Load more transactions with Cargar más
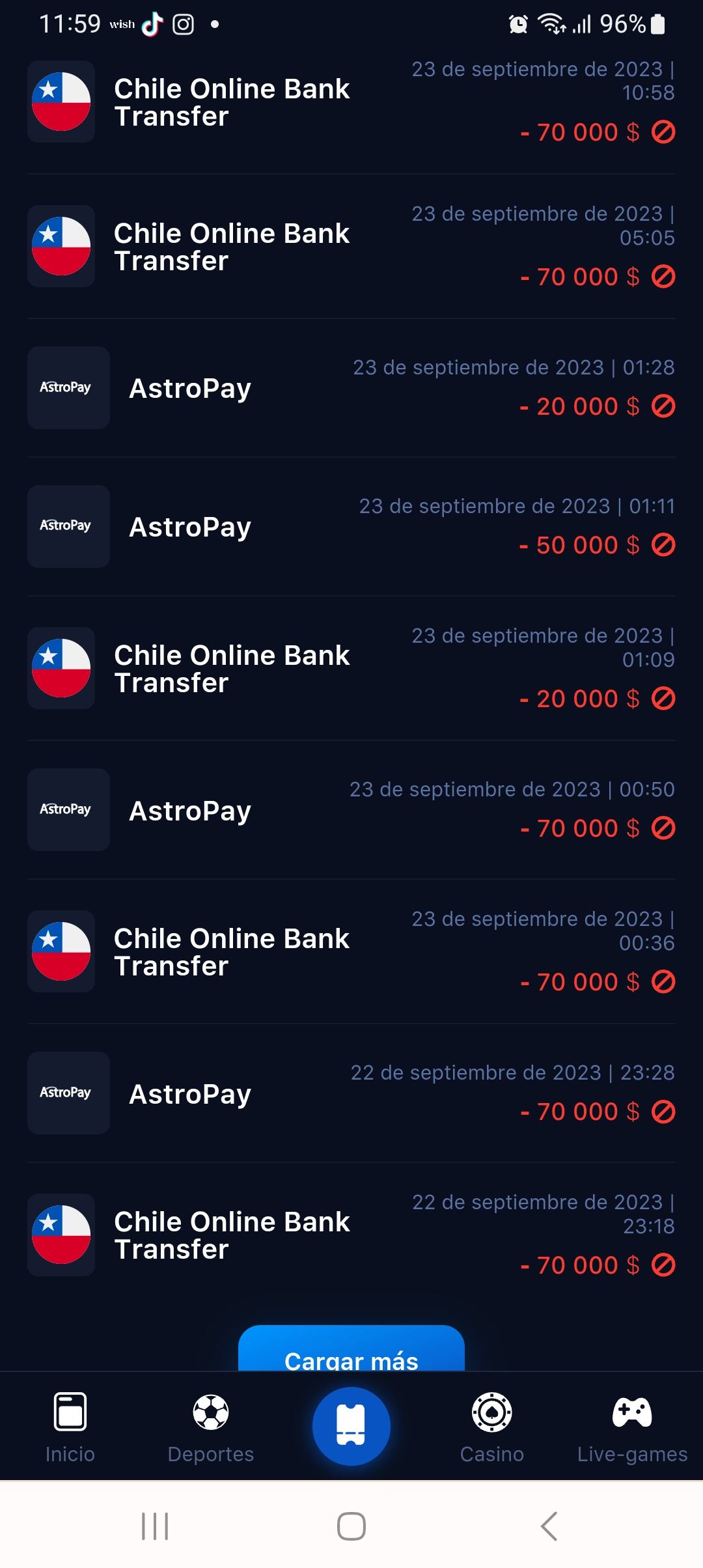This screenshot has height=1568, width=703. click(351, 1352)
